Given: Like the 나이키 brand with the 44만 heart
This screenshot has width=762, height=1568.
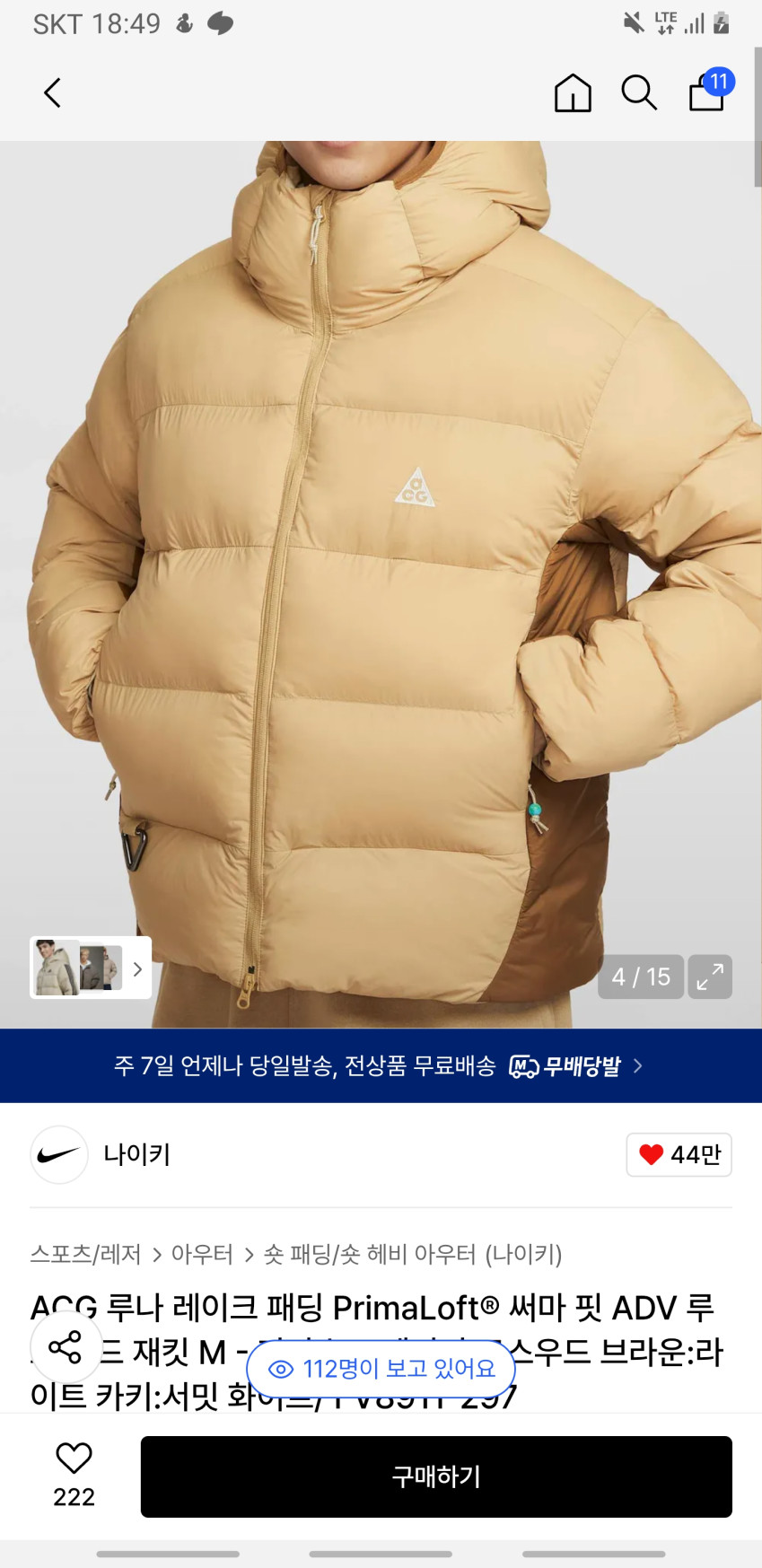Looking at the screenshot, I should 679,1154.
